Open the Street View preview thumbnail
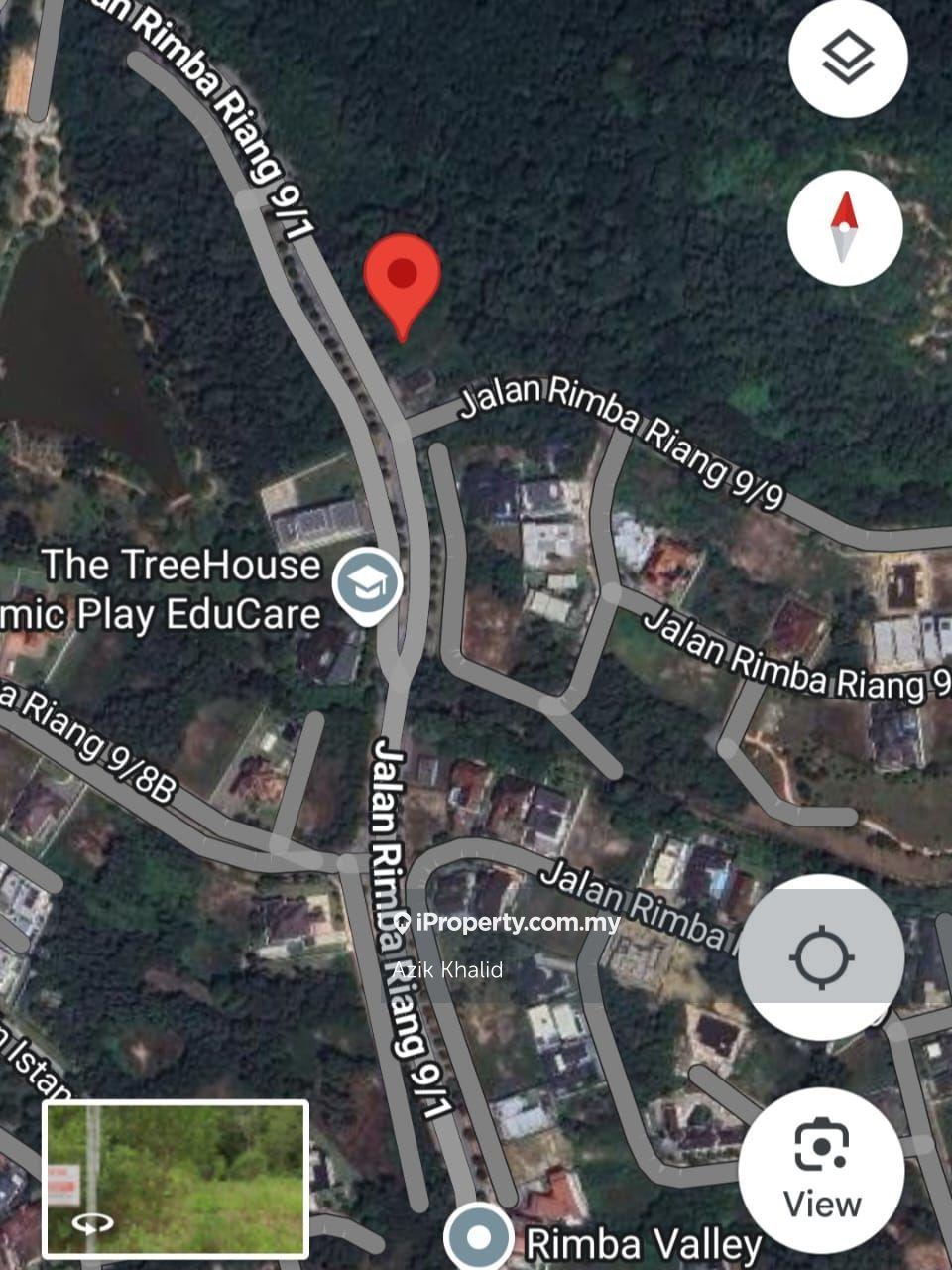 pos(176,1180)
